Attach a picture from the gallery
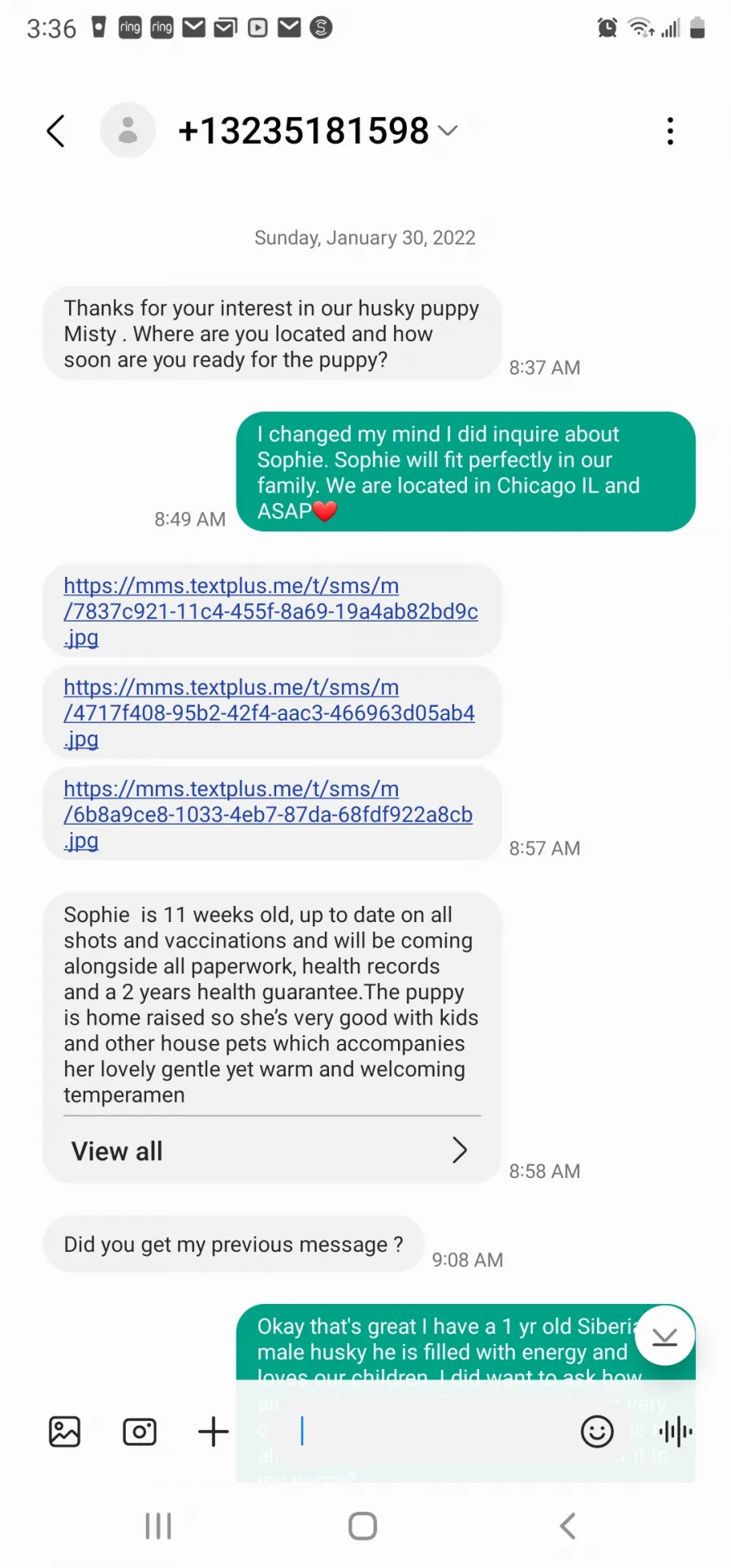 [65, 1432]
